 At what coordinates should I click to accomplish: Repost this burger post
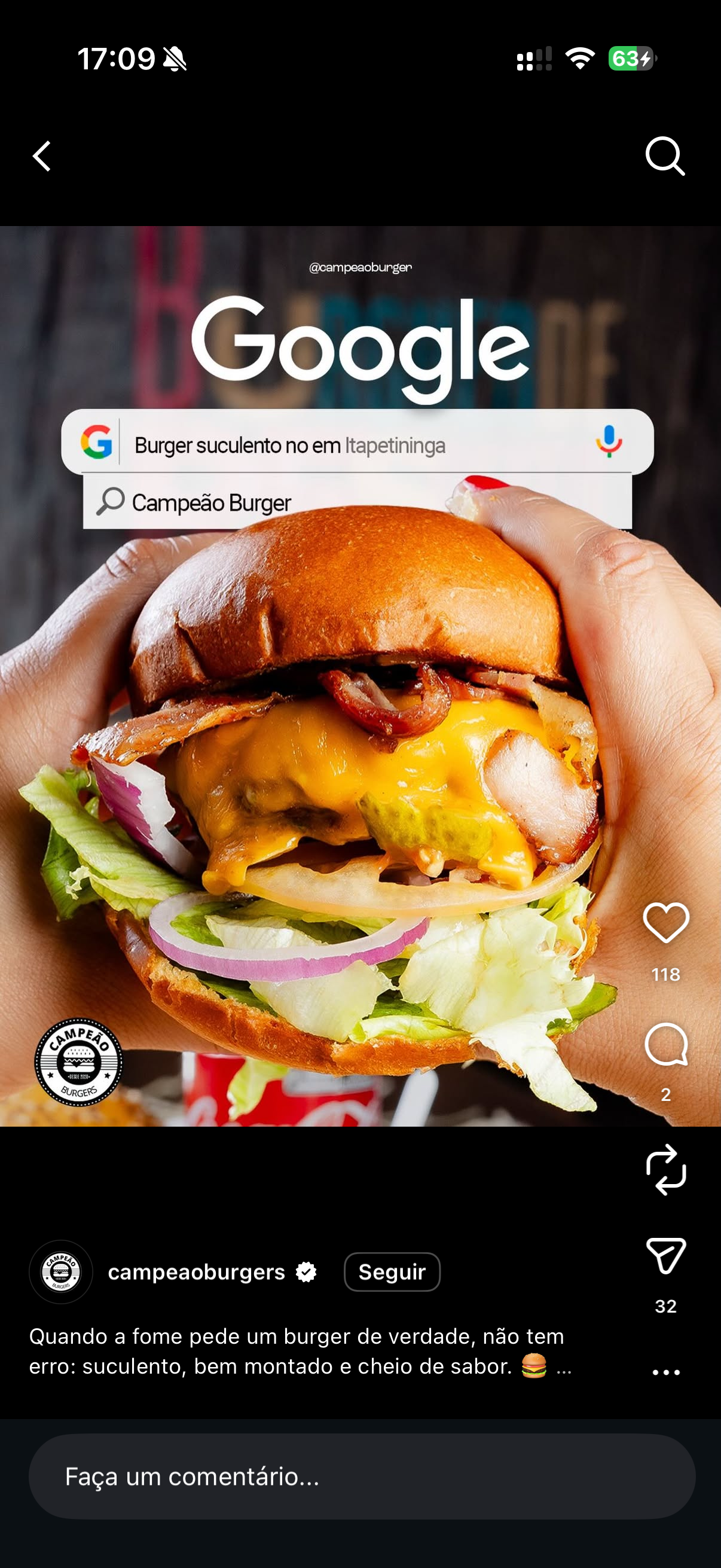665,1169
